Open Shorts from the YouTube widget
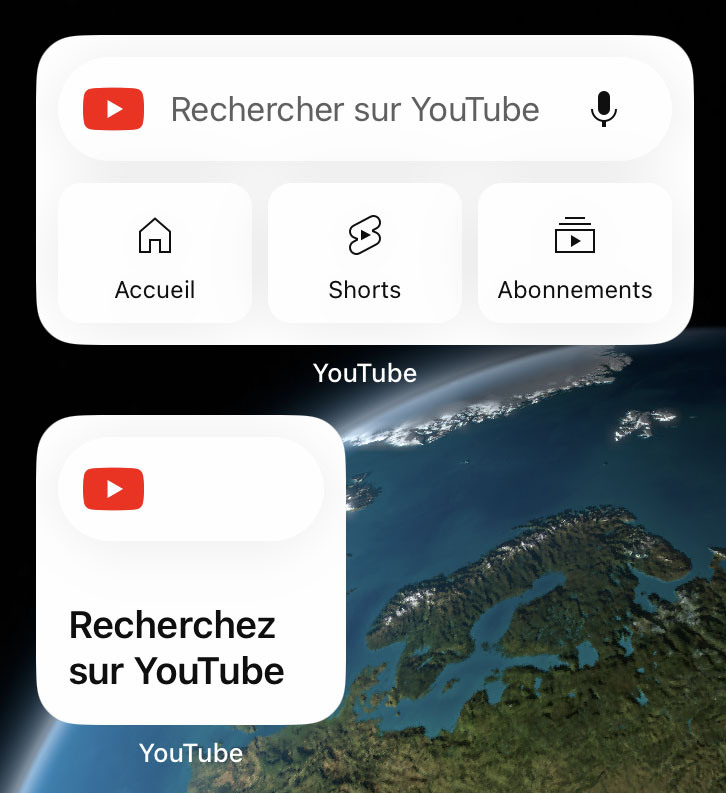 pos(365,254)
